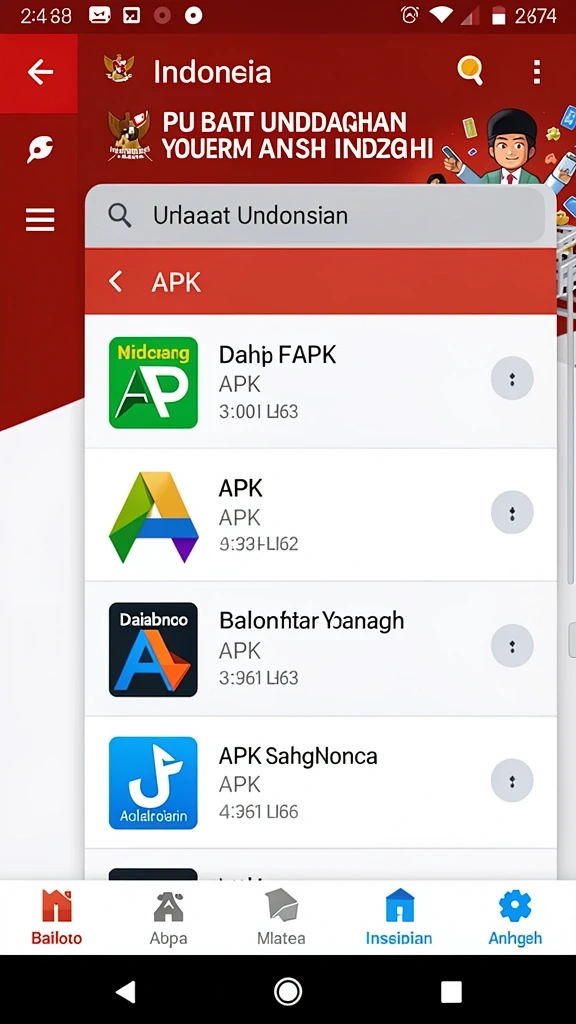Open the three-dot overflow menu in the app bar
Image resolution: width=576 pixels, height=1024 pixels.
click(536, 72)
